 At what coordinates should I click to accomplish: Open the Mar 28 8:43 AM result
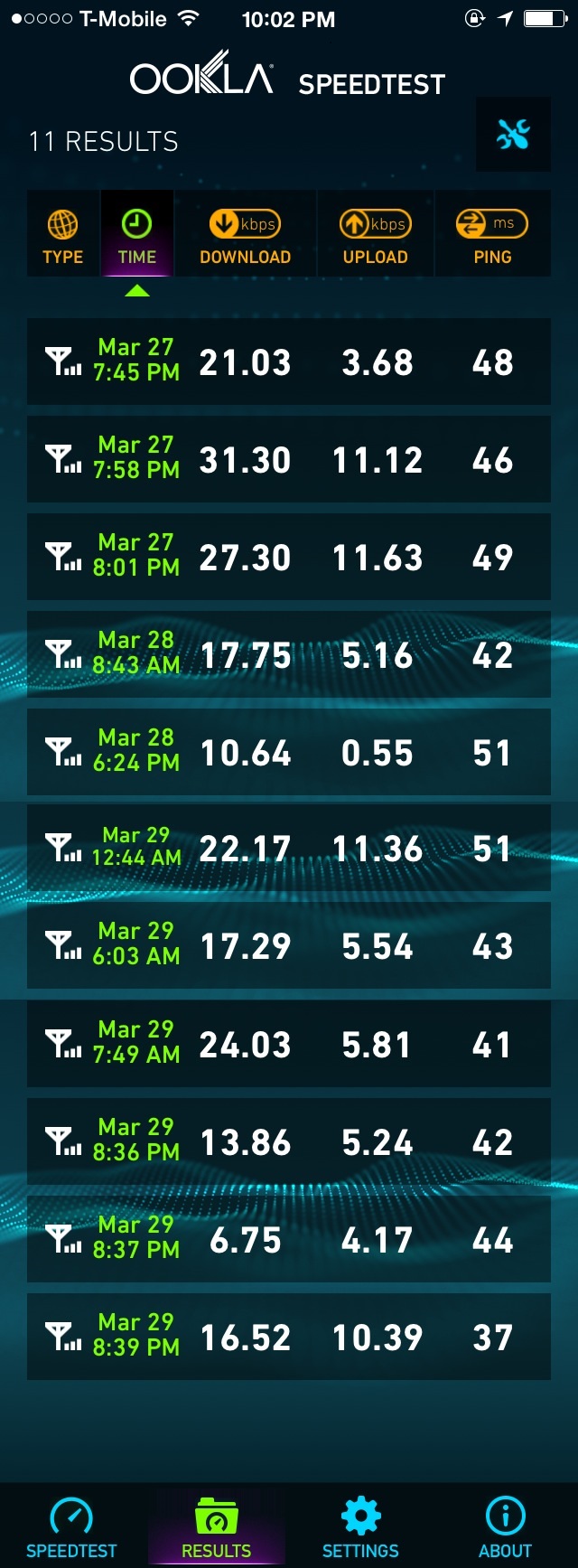point(289,654)
